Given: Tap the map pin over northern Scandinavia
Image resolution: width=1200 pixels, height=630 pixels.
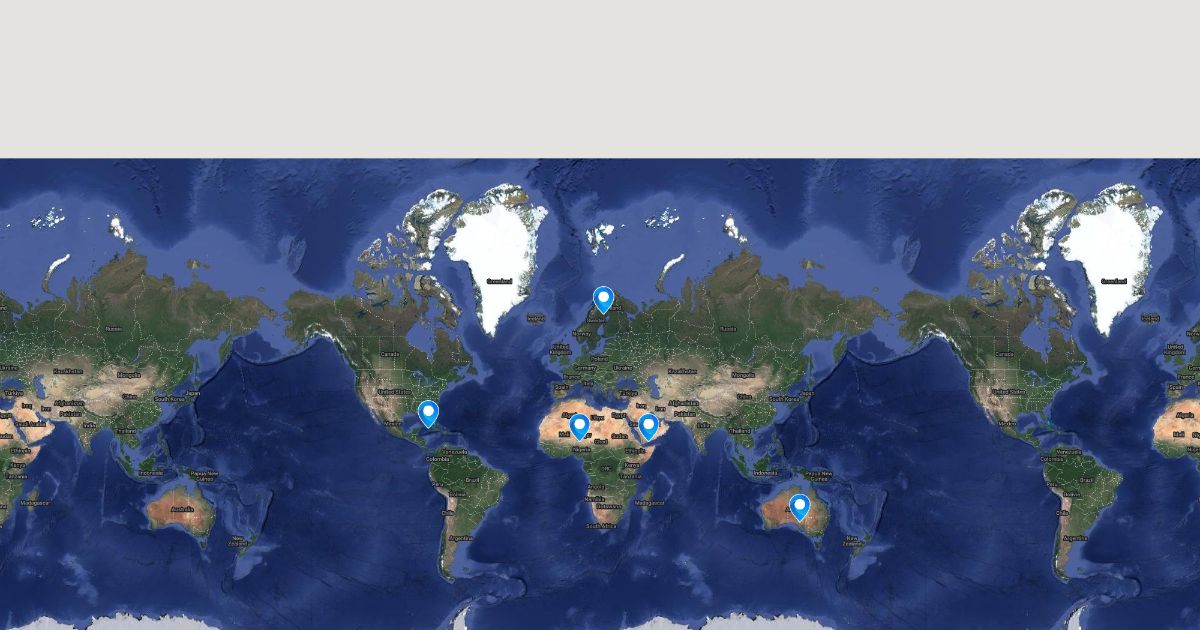Looking at the screenshot, I should coord(603,298).
